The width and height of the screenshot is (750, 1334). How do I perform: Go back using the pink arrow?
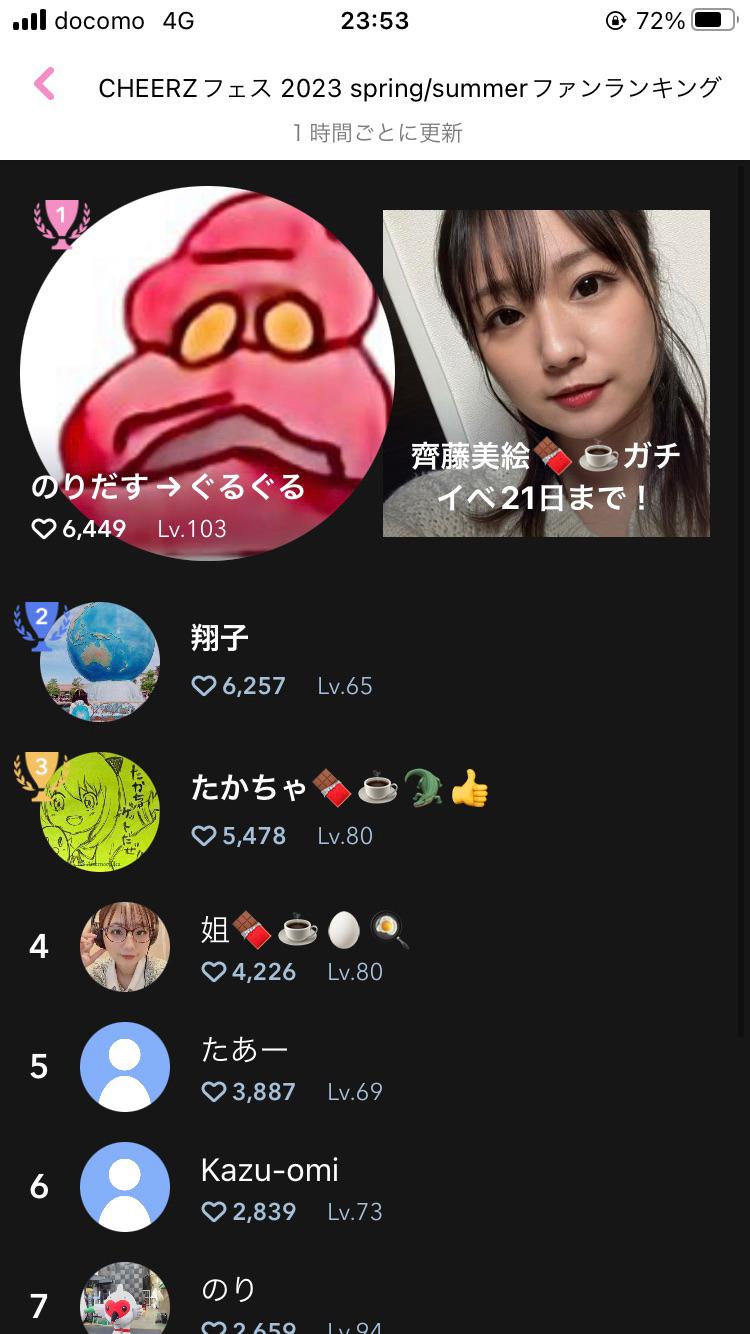45,84
